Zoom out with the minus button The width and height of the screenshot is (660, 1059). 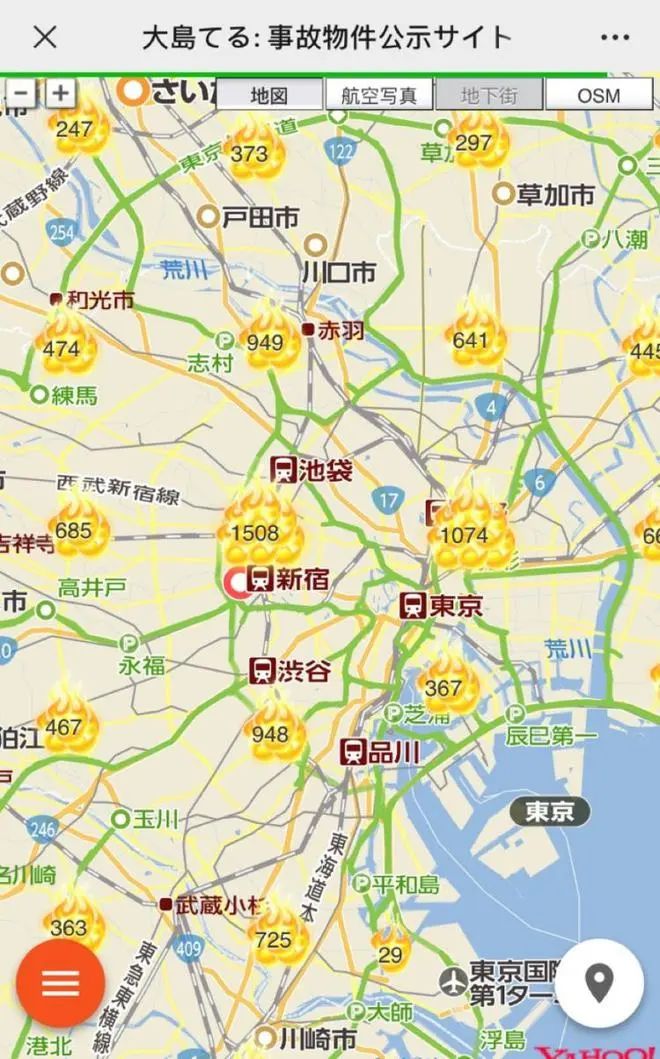(20, 93)
